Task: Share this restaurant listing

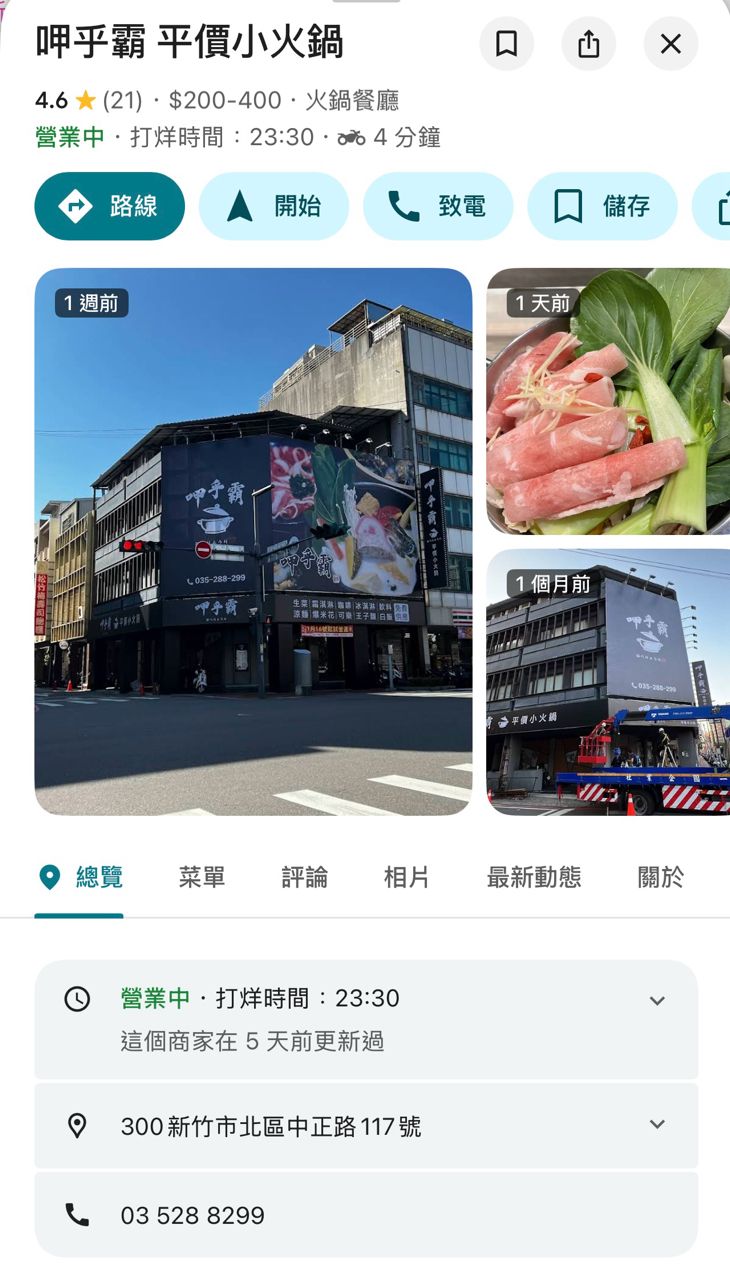Action: (x=589, y=44)
